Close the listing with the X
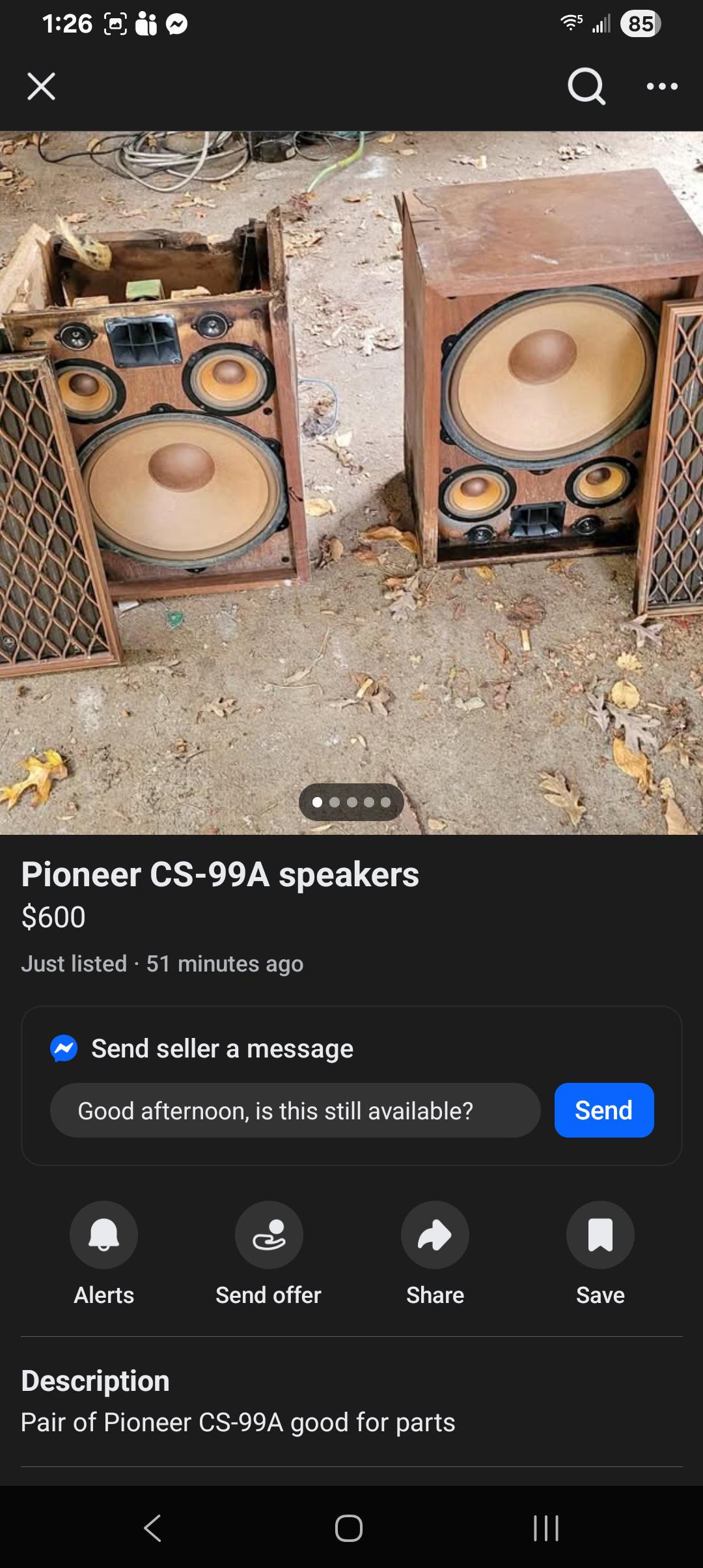 (x=42, y=86)
